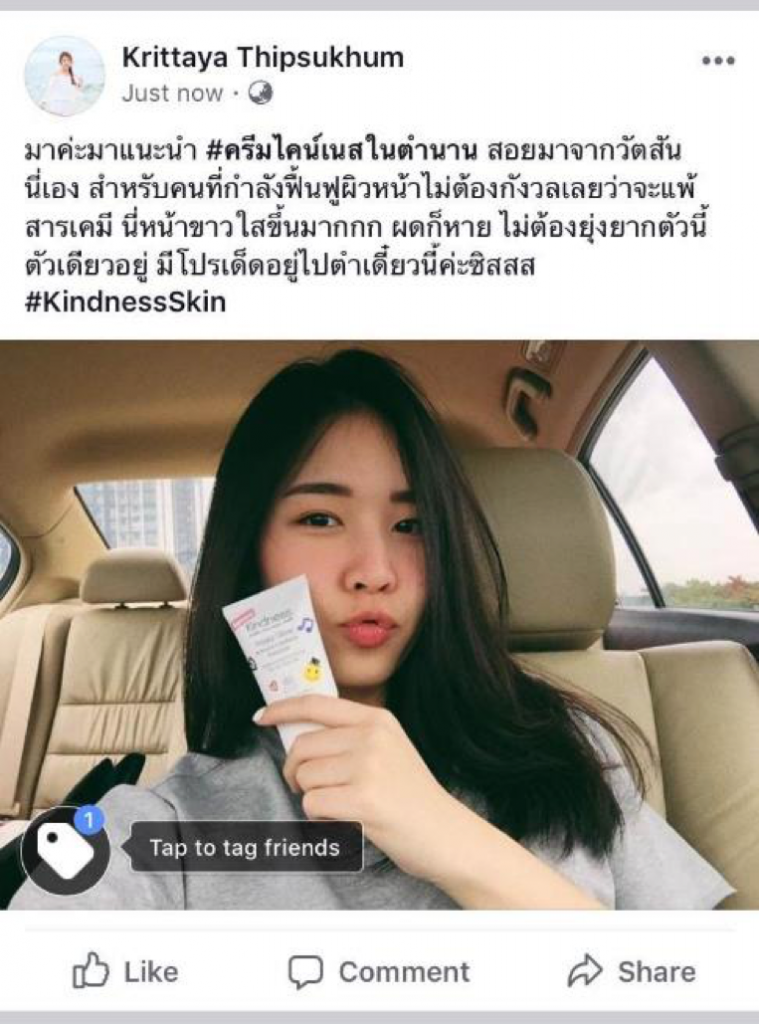Tap the tag icon to tag friends
Image resolution: width=759 pixels, height=1024 pixels.
coord(65,850)
